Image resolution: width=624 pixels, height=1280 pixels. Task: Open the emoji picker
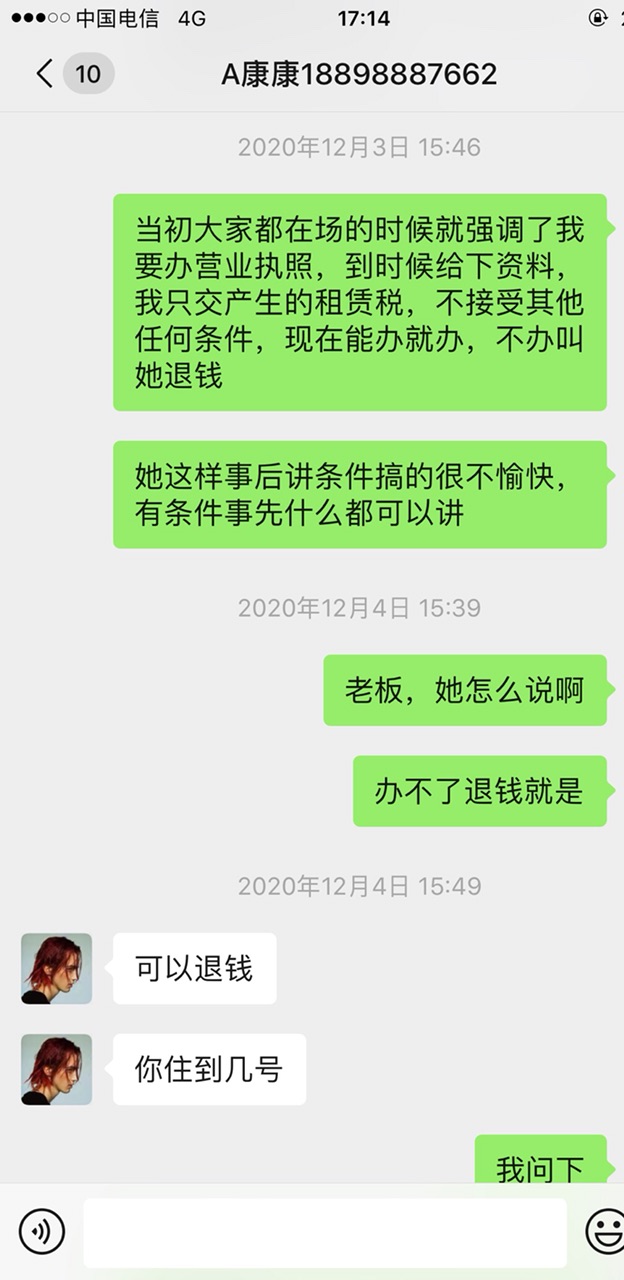[604, 1231]
